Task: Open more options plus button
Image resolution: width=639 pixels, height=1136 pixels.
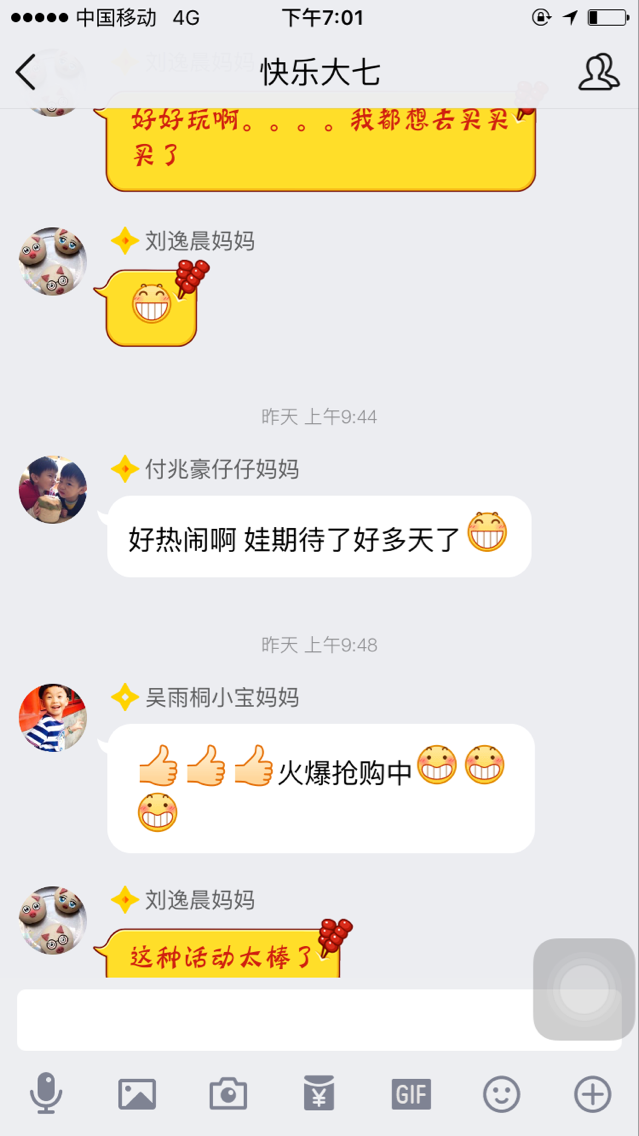Action: [x=592, y=1094]
